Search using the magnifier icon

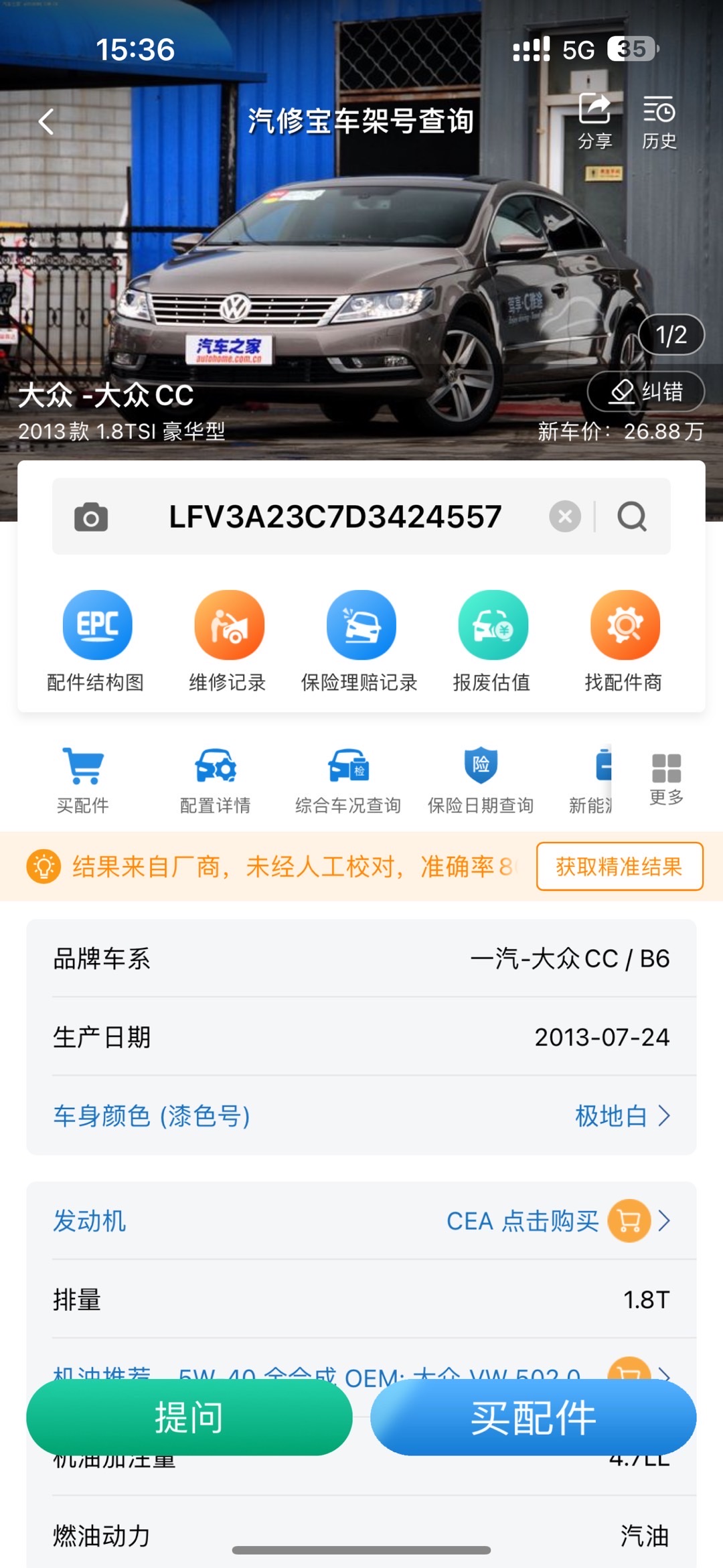632,516
